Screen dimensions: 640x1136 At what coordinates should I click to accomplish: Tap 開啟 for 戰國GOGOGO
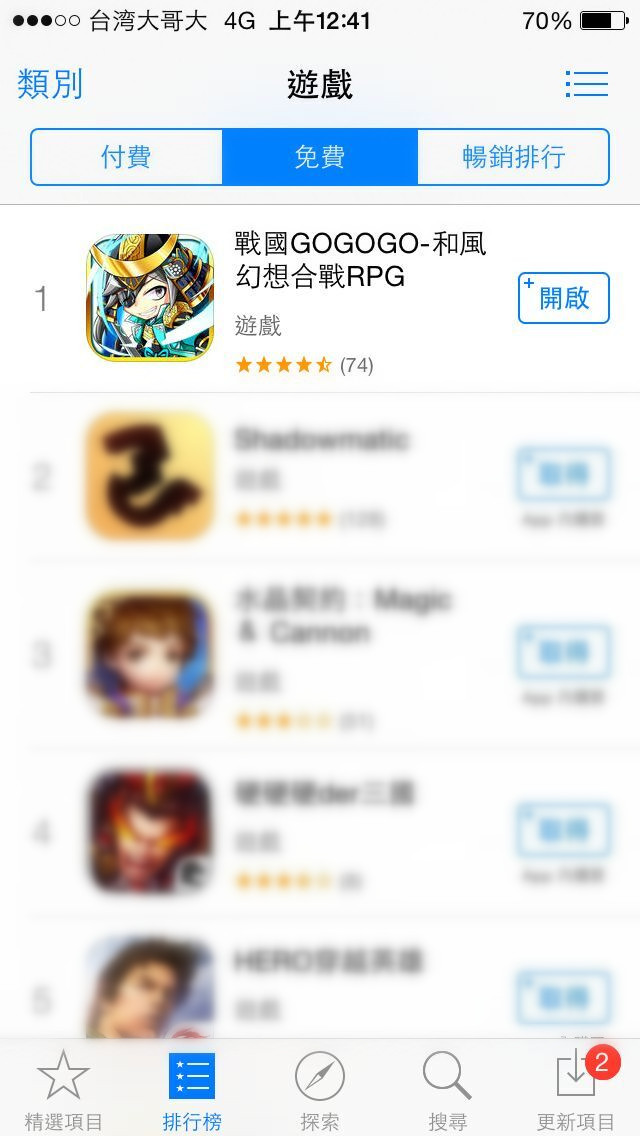click(563, 298)
